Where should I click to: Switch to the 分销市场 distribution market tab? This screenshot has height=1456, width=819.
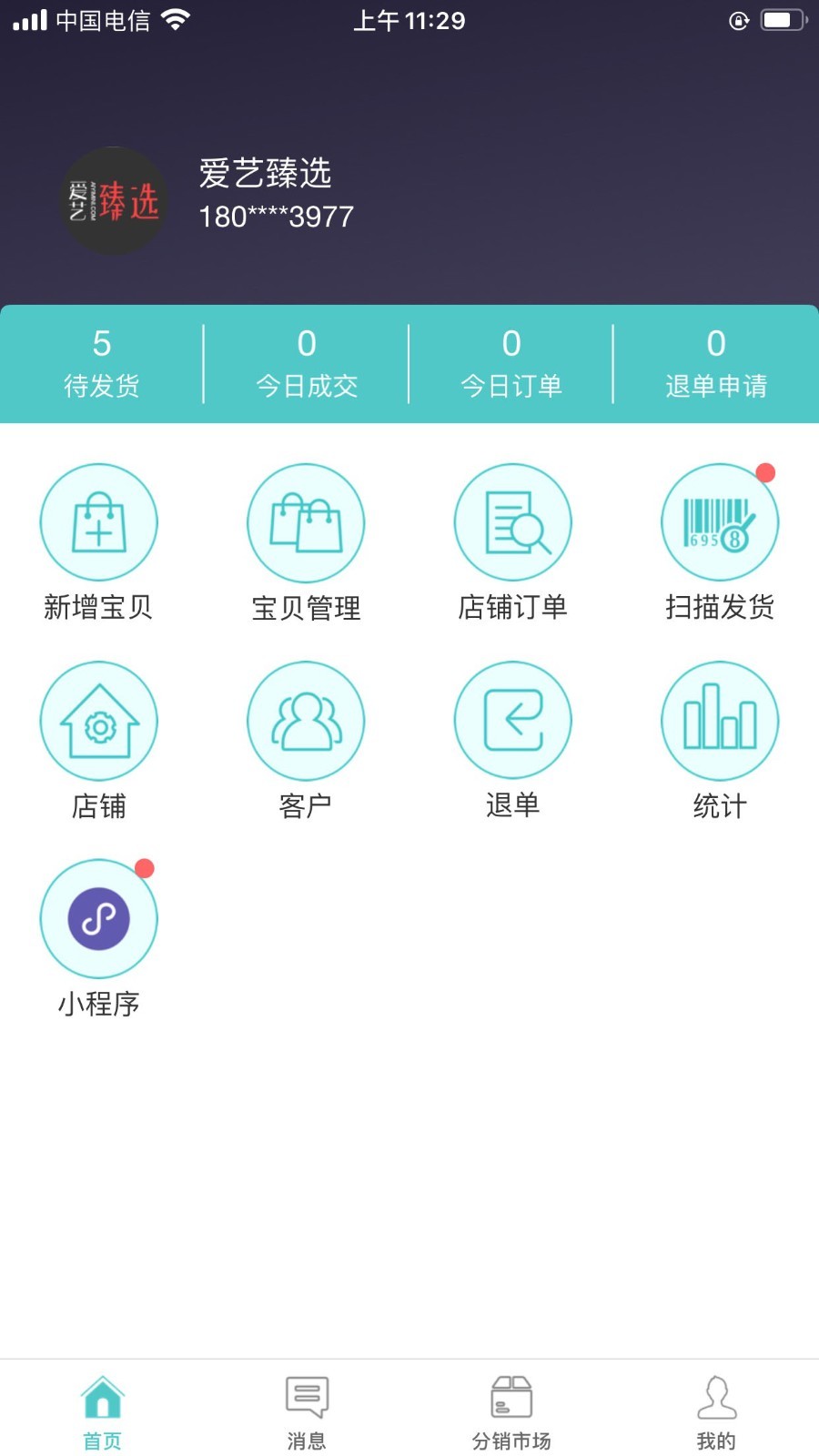(512, 1406)
